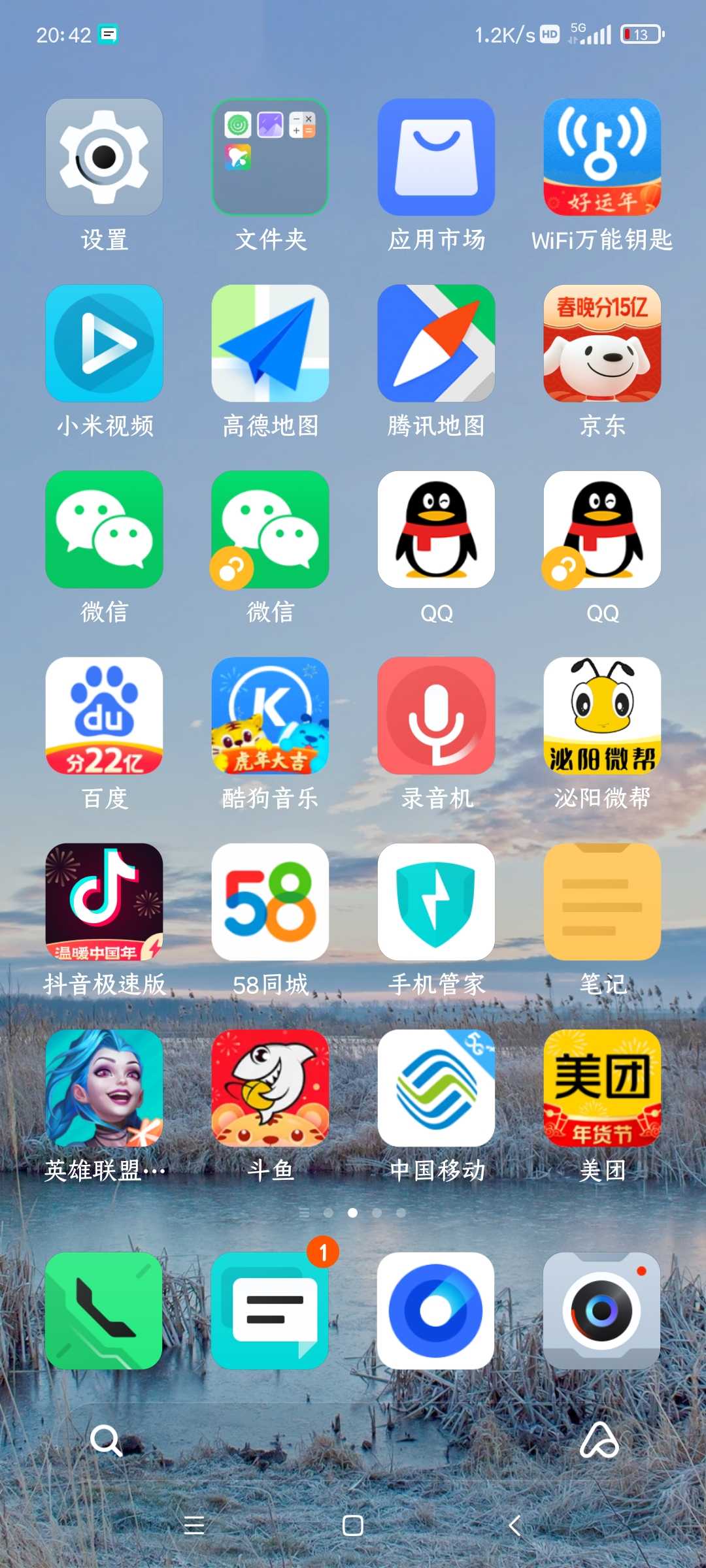Open the camera app in the dock
706x1568 pixels.
[602, 1311]
